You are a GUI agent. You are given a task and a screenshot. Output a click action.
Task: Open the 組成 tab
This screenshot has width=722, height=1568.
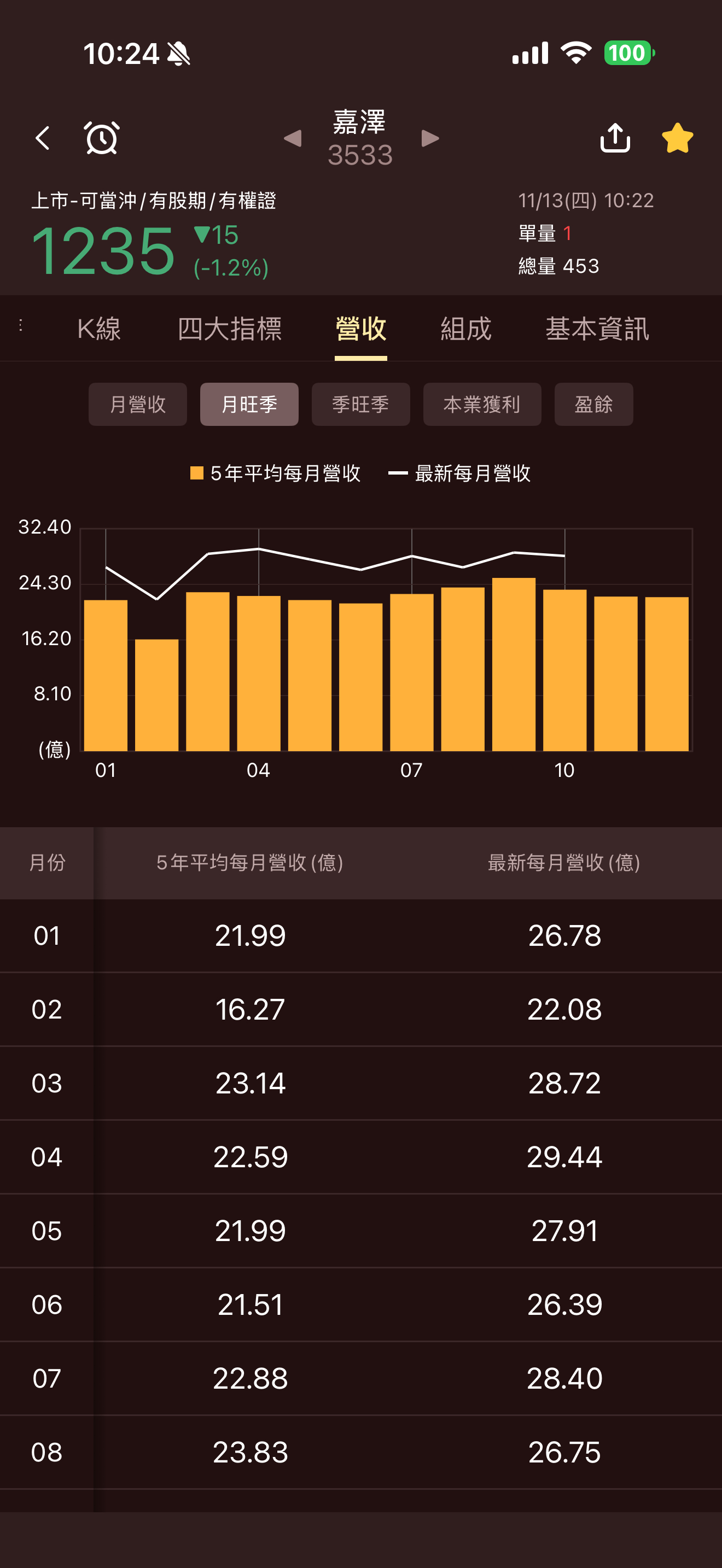pyautogui.click(x=465, y=329)
